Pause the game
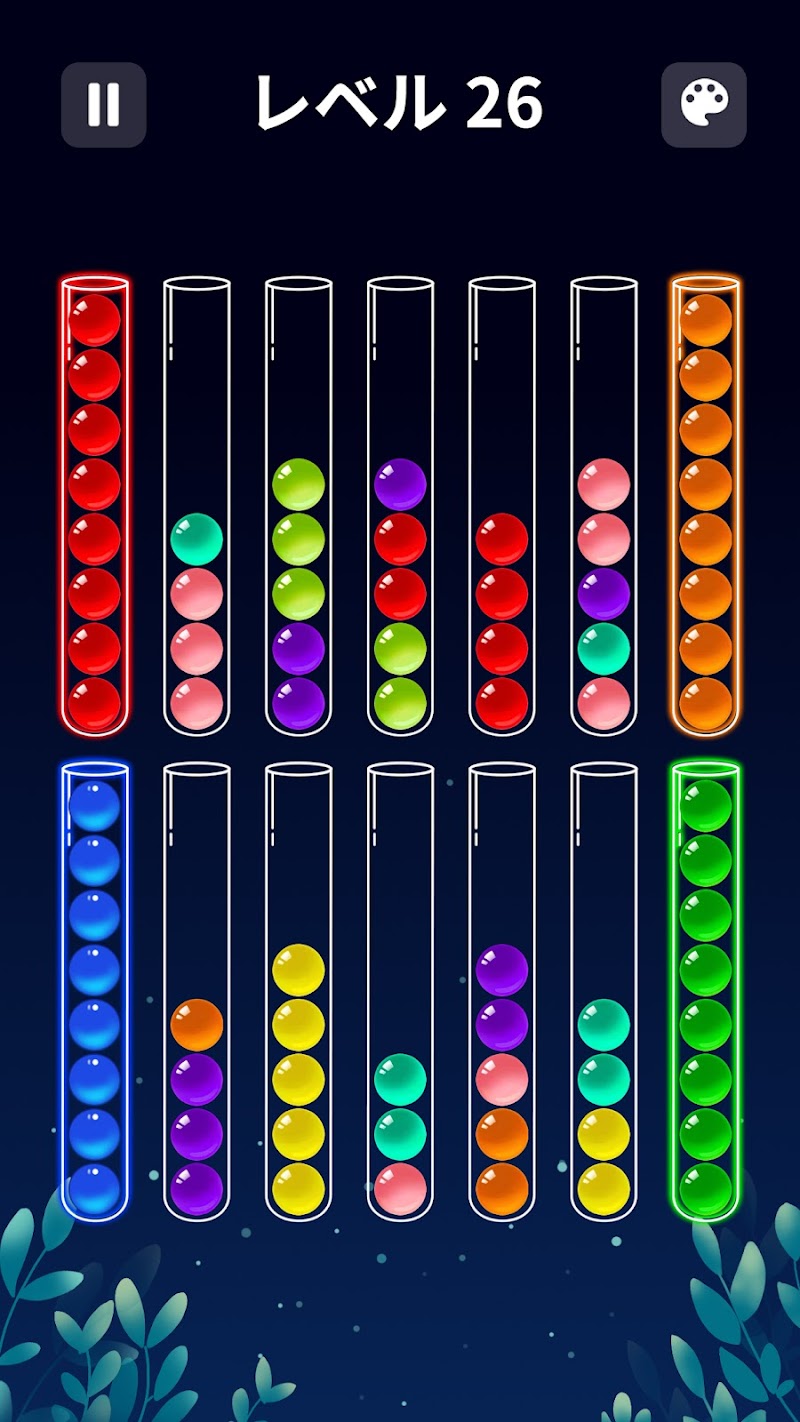The image size is (800, 1422). 104,105
